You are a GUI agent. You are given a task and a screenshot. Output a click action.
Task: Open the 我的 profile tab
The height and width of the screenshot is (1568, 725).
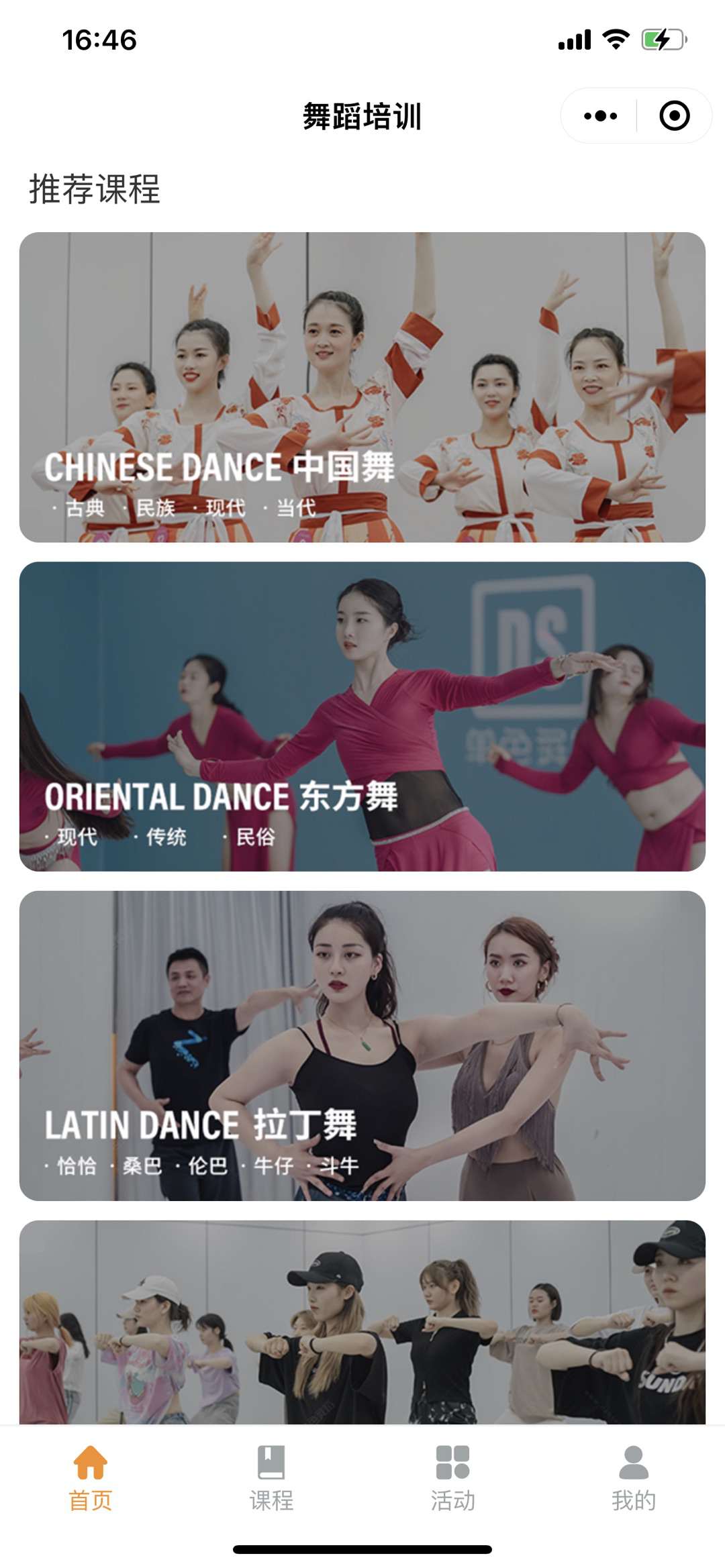pos(633,1476)
